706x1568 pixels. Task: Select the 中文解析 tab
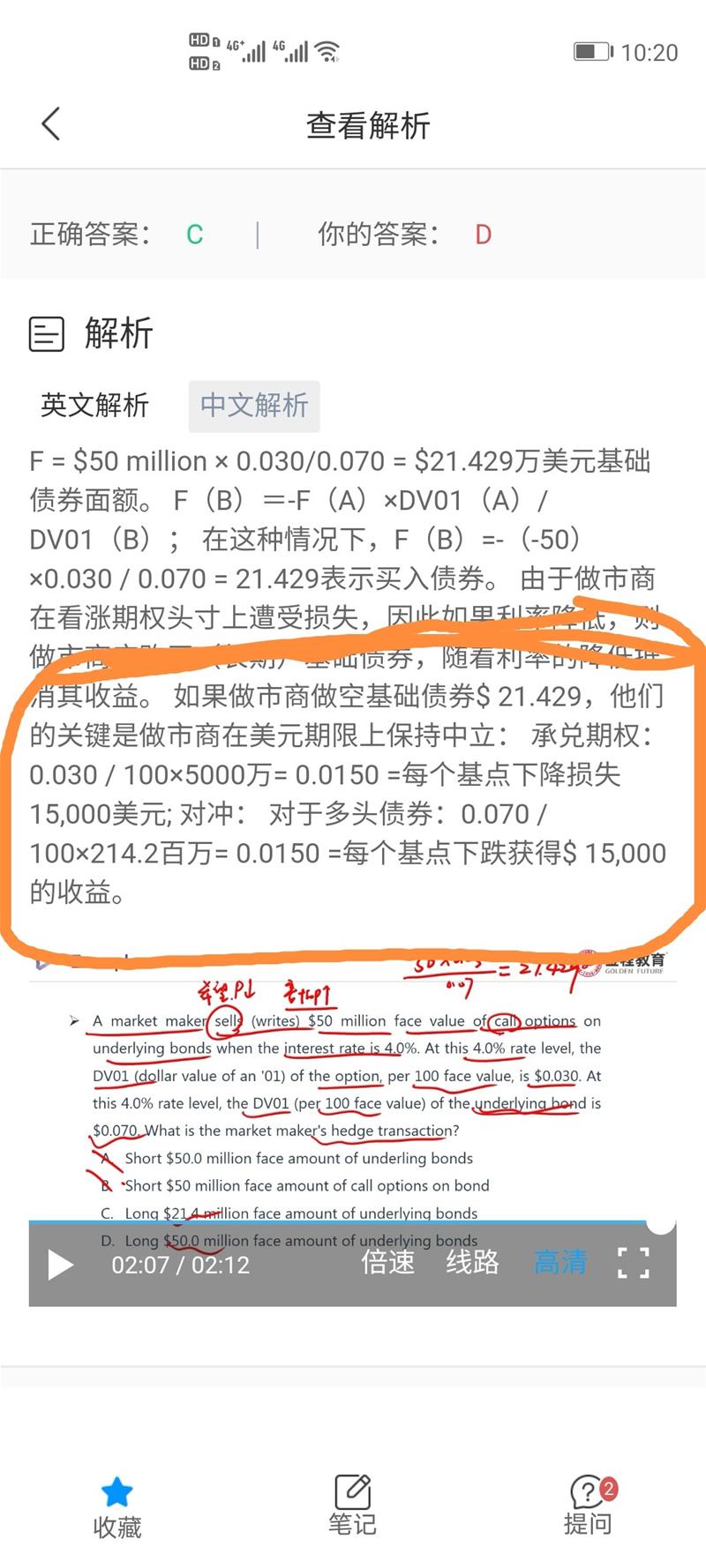coord(254,406)
